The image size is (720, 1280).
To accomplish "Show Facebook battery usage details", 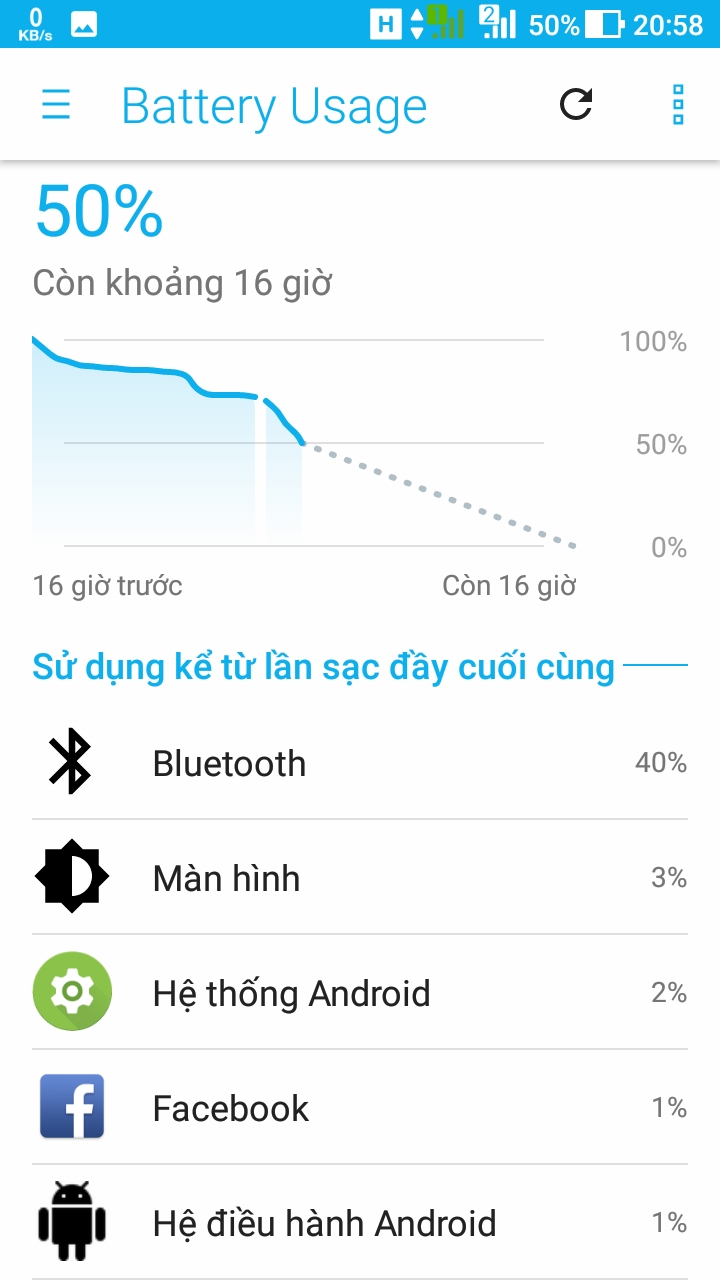I will point(360,1108).
